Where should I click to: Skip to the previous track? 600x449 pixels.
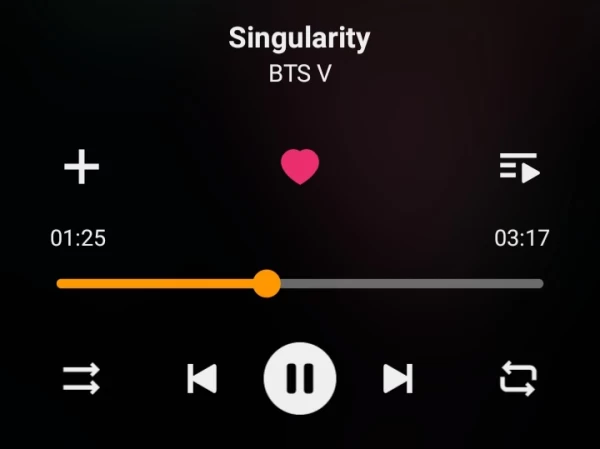[x=202, y=379]
